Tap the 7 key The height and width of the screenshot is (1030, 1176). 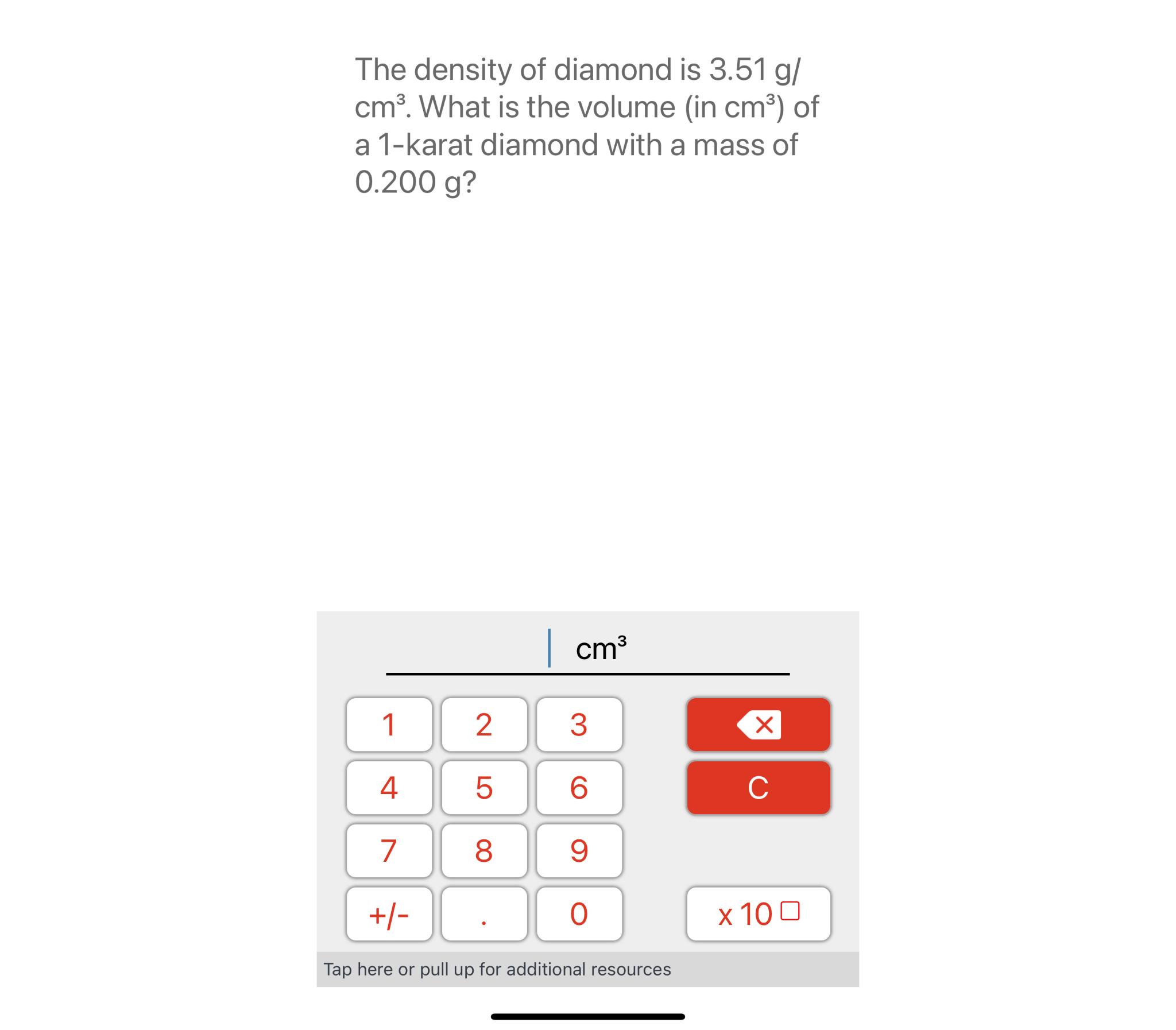click(389, 851)
